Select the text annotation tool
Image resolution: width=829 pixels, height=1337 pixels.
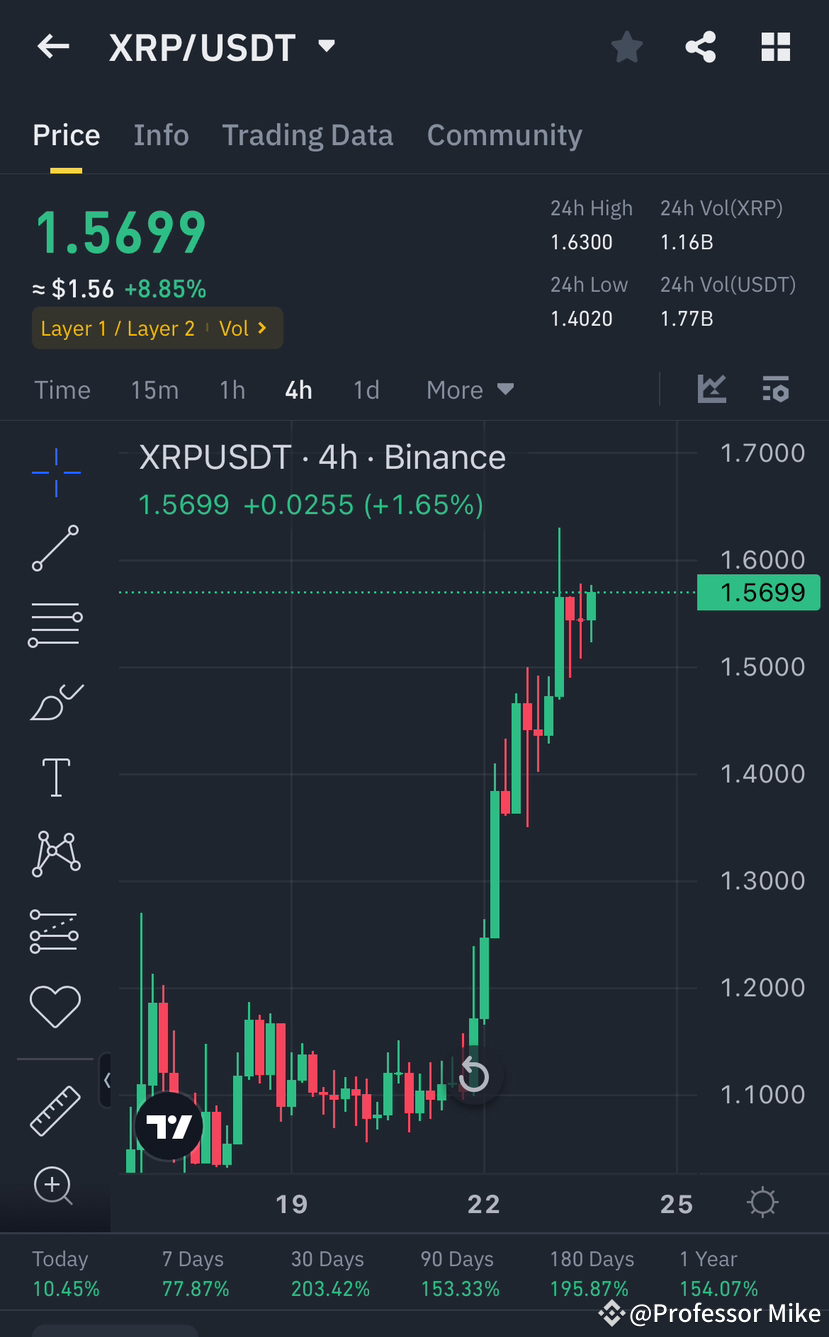54,777
